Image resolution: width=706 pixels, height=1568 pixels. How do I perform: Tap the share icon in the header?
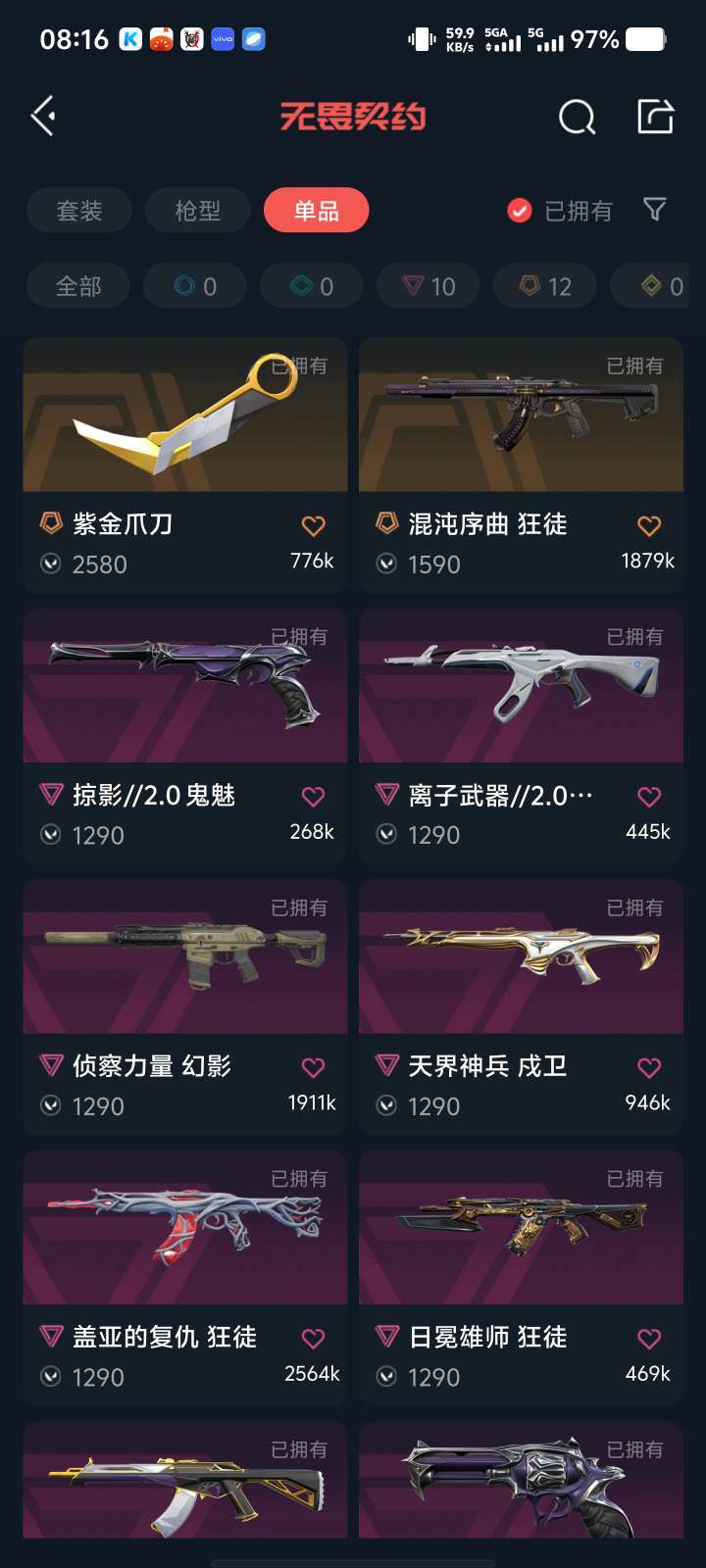(655, 117)
